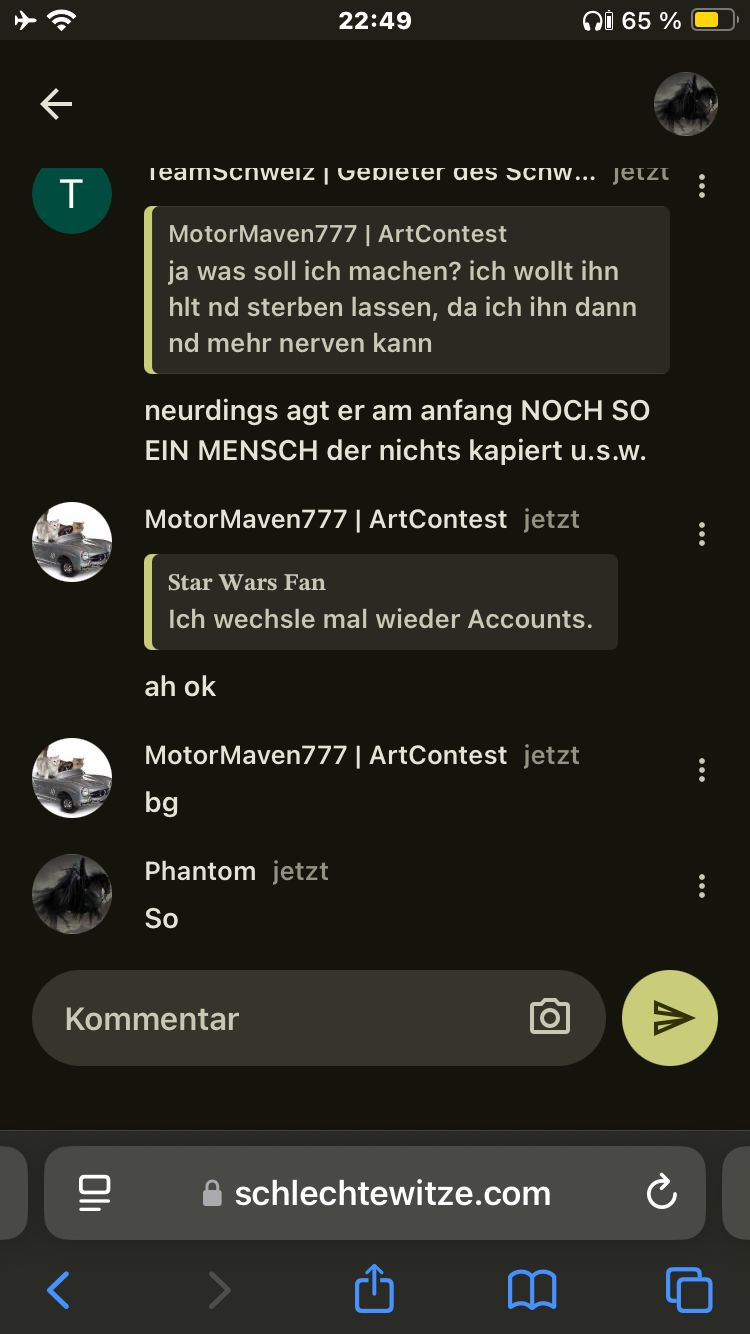
Task: Navigate back in Safari toolbar
Action: tap(59, 1289)
